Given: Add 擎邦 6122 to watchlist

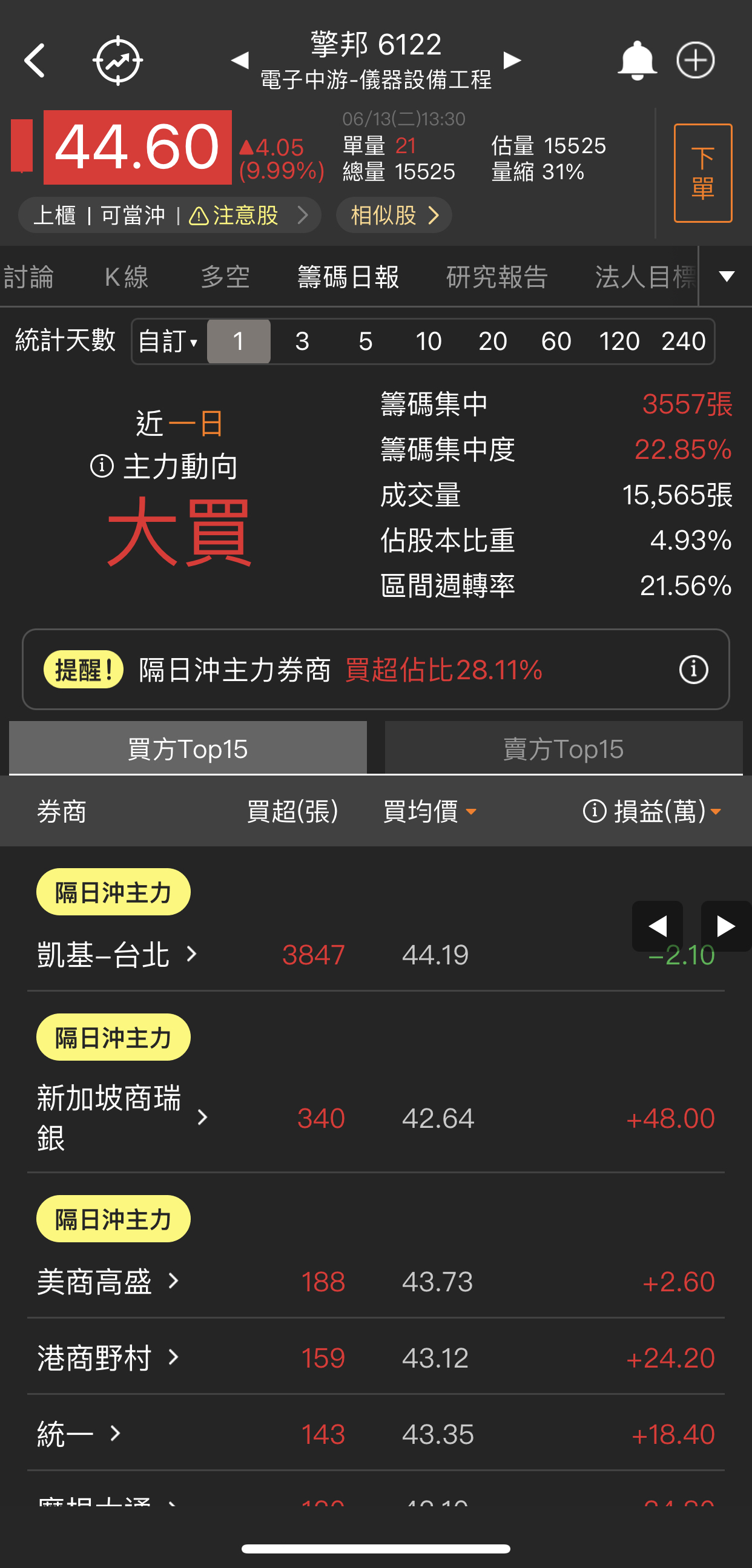Looking at the screenshot, I should 694,61.
